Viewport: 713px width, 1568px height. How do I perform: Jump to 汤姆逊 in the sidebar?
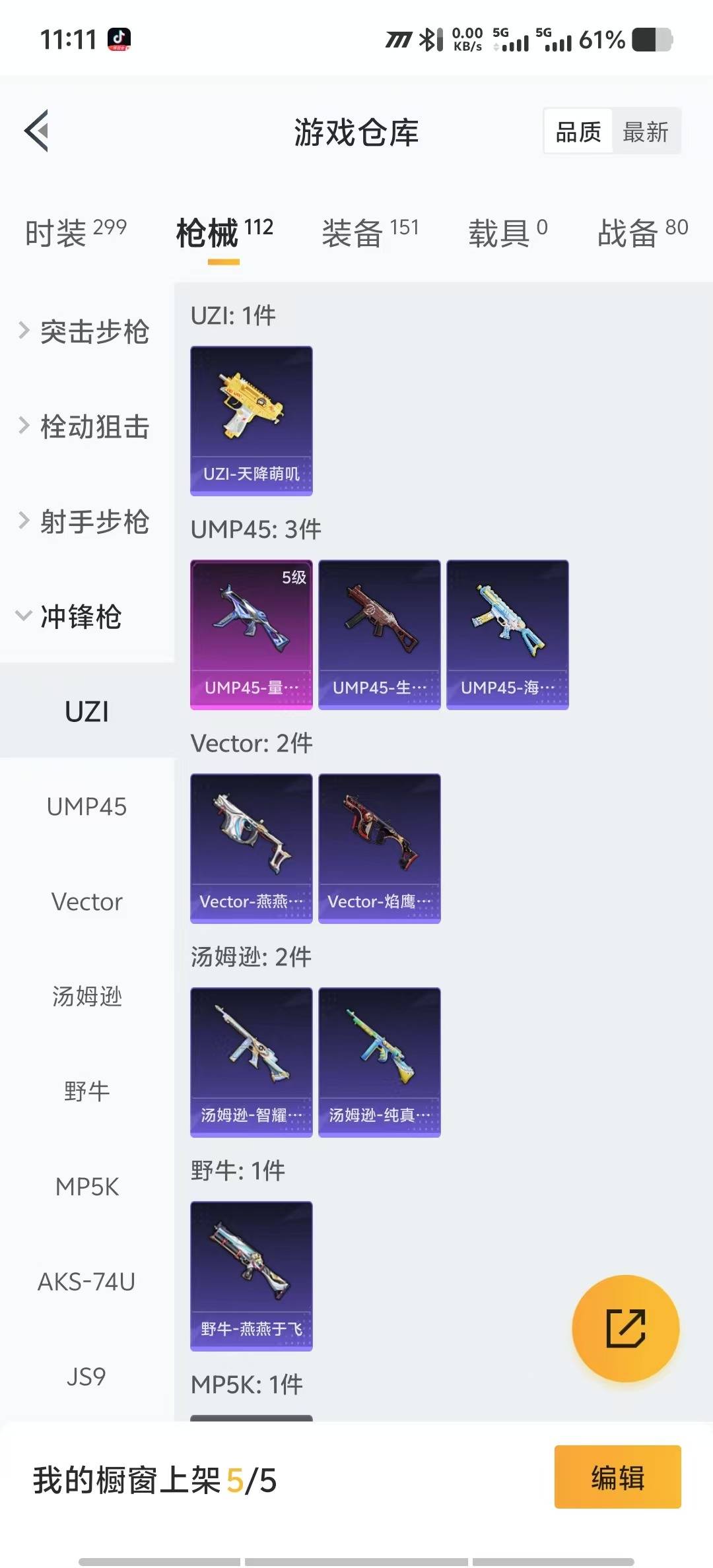coord(86,996)
